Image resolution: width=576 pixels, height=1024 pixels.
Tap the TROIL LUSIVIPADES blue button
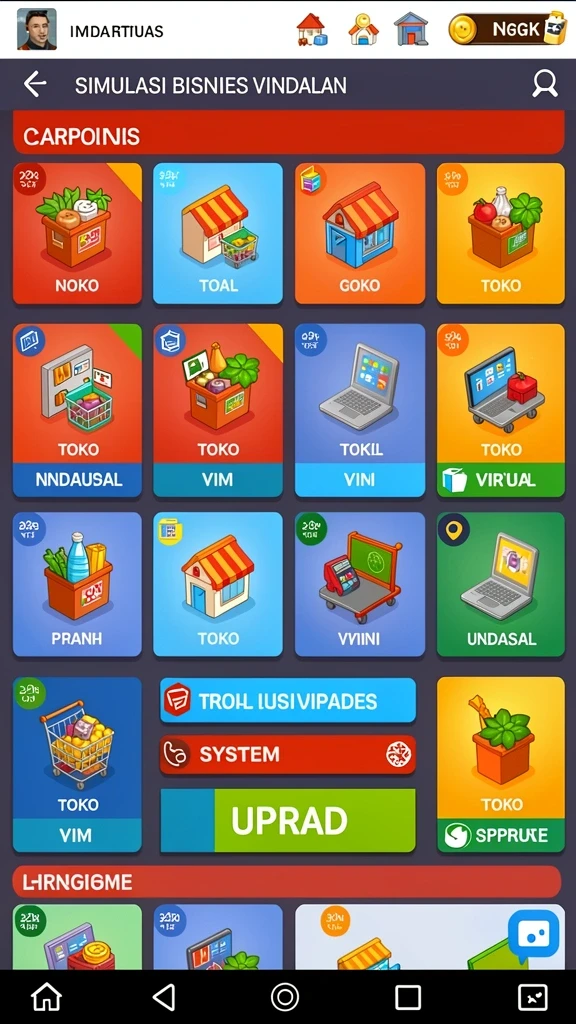tap(288, 701)
